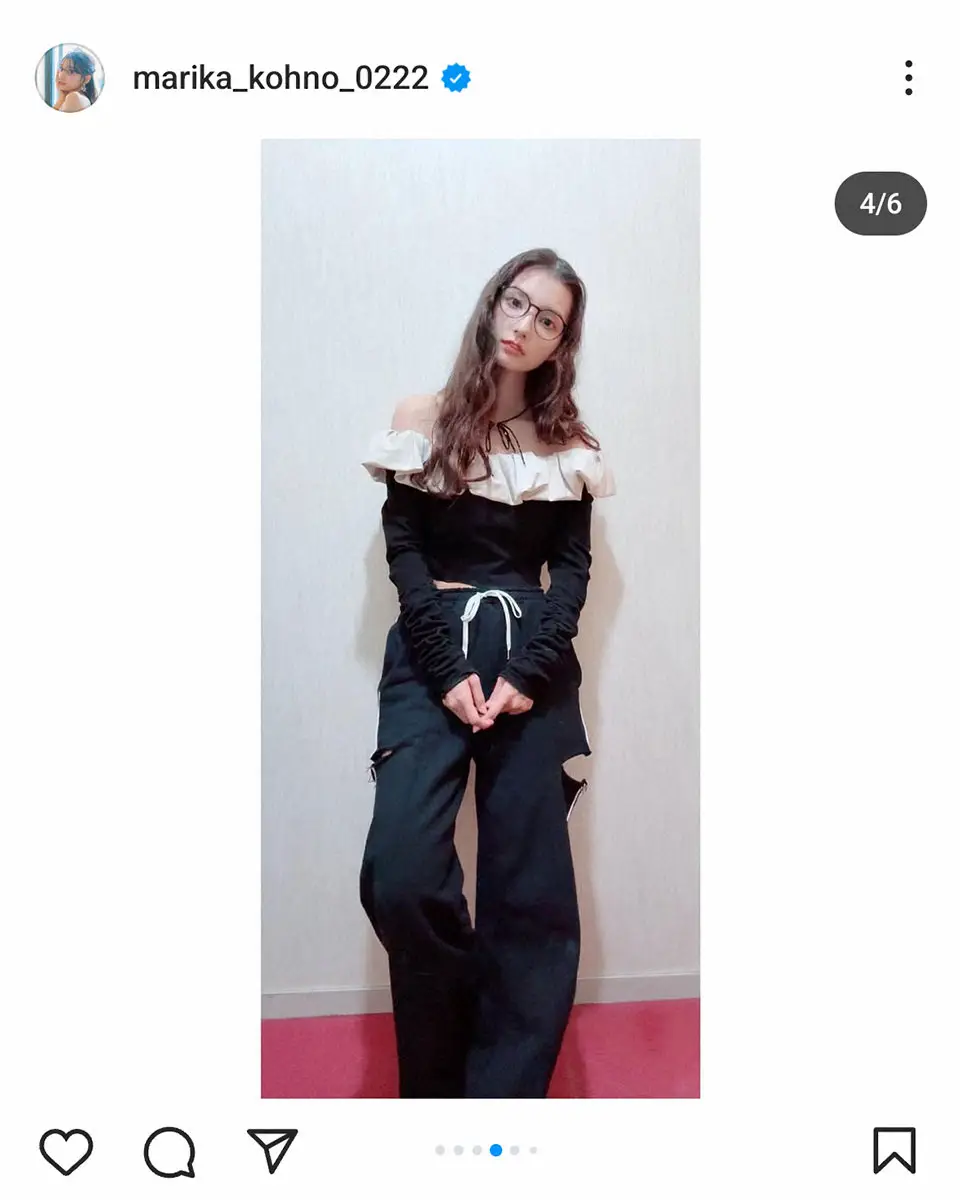Share the post with the paper plane icon

coord(272,1150)
